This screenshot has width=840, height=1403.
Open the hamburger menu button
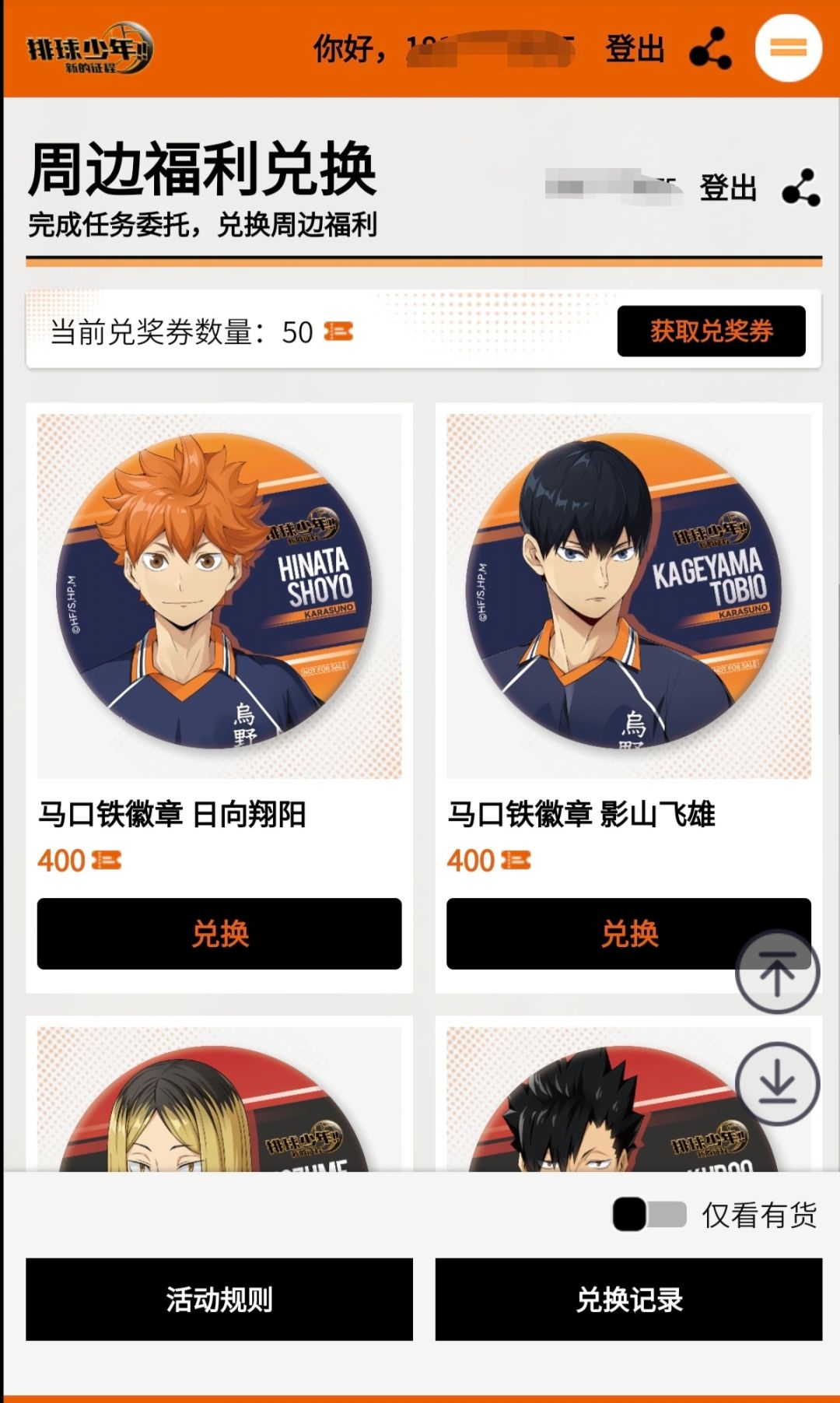(788, 48)
